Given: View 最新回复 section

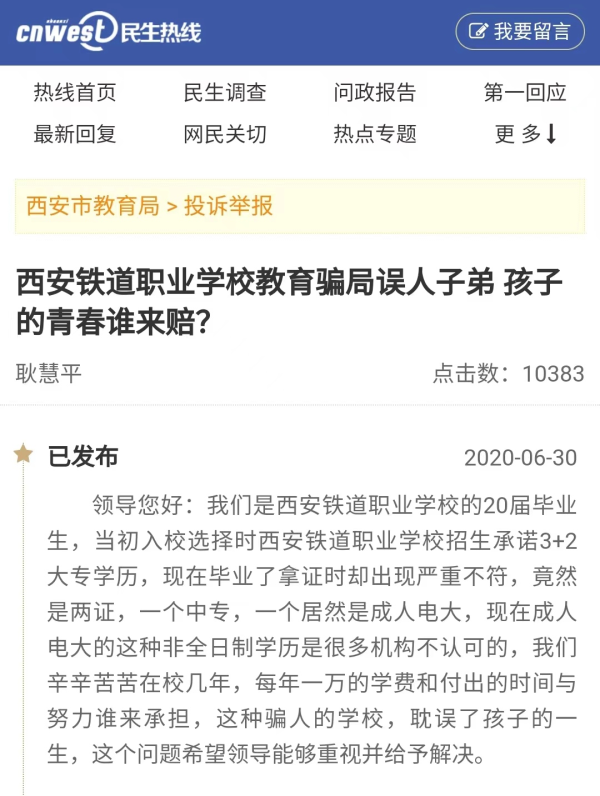Looking at the screenshot, I should (x=75, y=134).
